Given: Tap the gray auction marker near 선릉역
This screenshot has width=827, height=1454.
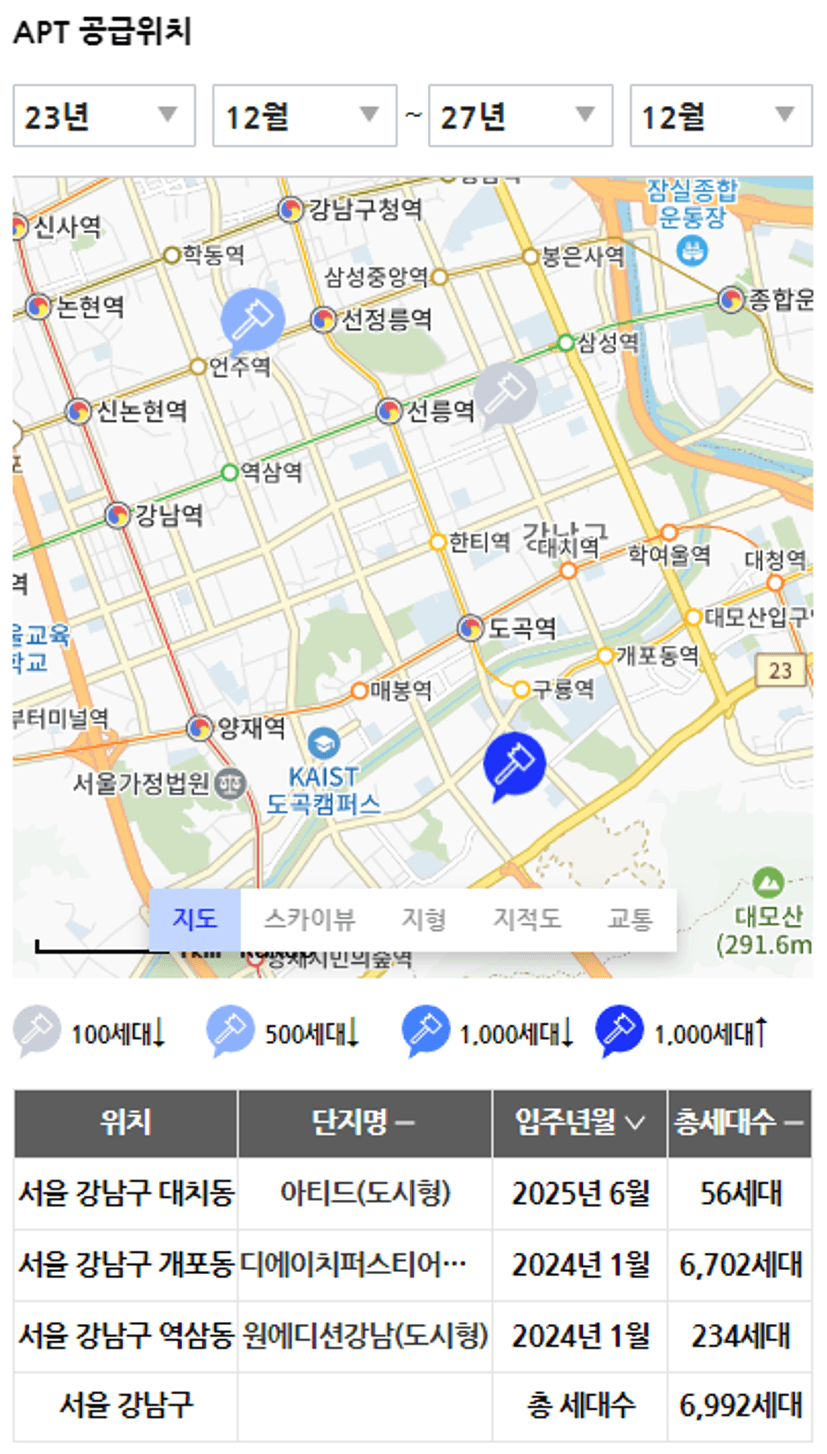Looking at the screenshot, I should point(504,393).
